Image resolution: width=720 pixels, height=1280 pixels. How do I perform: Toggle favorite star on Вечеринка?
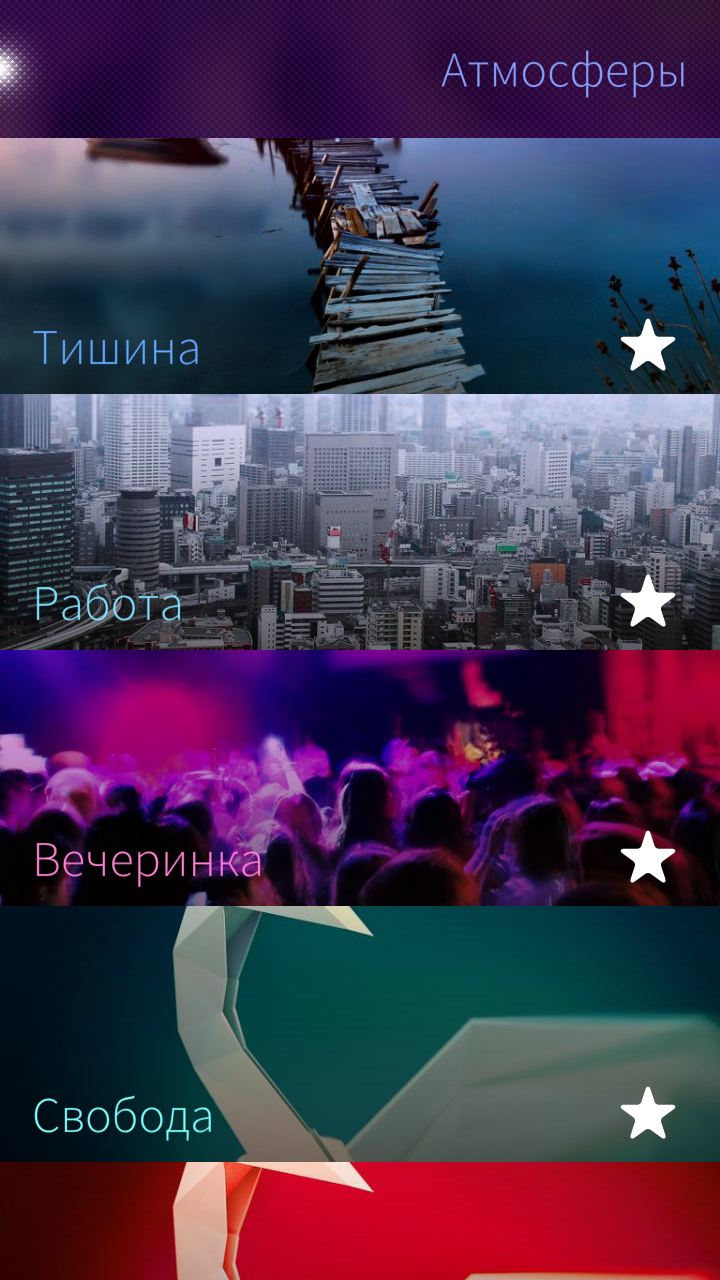pyautogui.click(x=648, y=857)
